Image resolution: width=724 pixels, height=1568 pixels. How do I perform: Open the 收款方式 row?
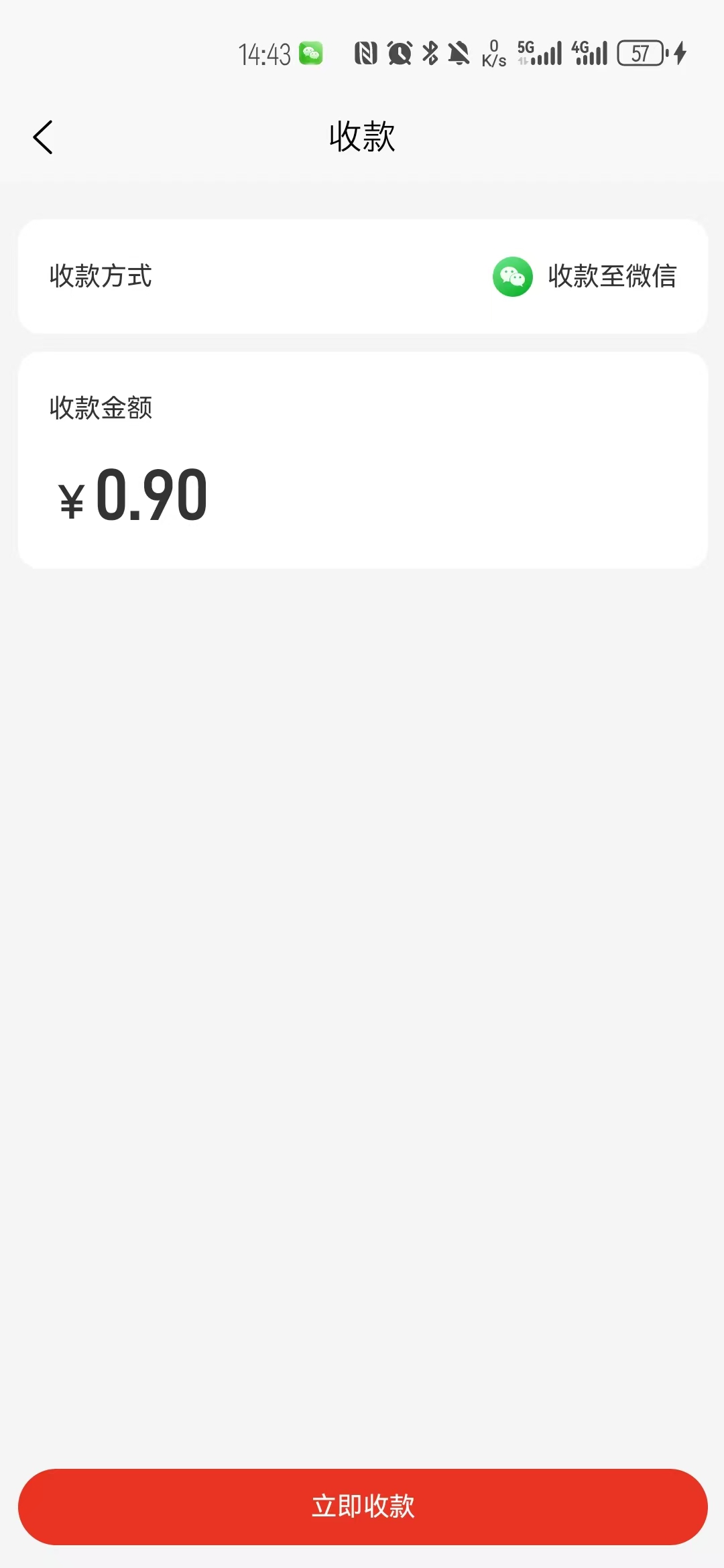coord(363,276)
